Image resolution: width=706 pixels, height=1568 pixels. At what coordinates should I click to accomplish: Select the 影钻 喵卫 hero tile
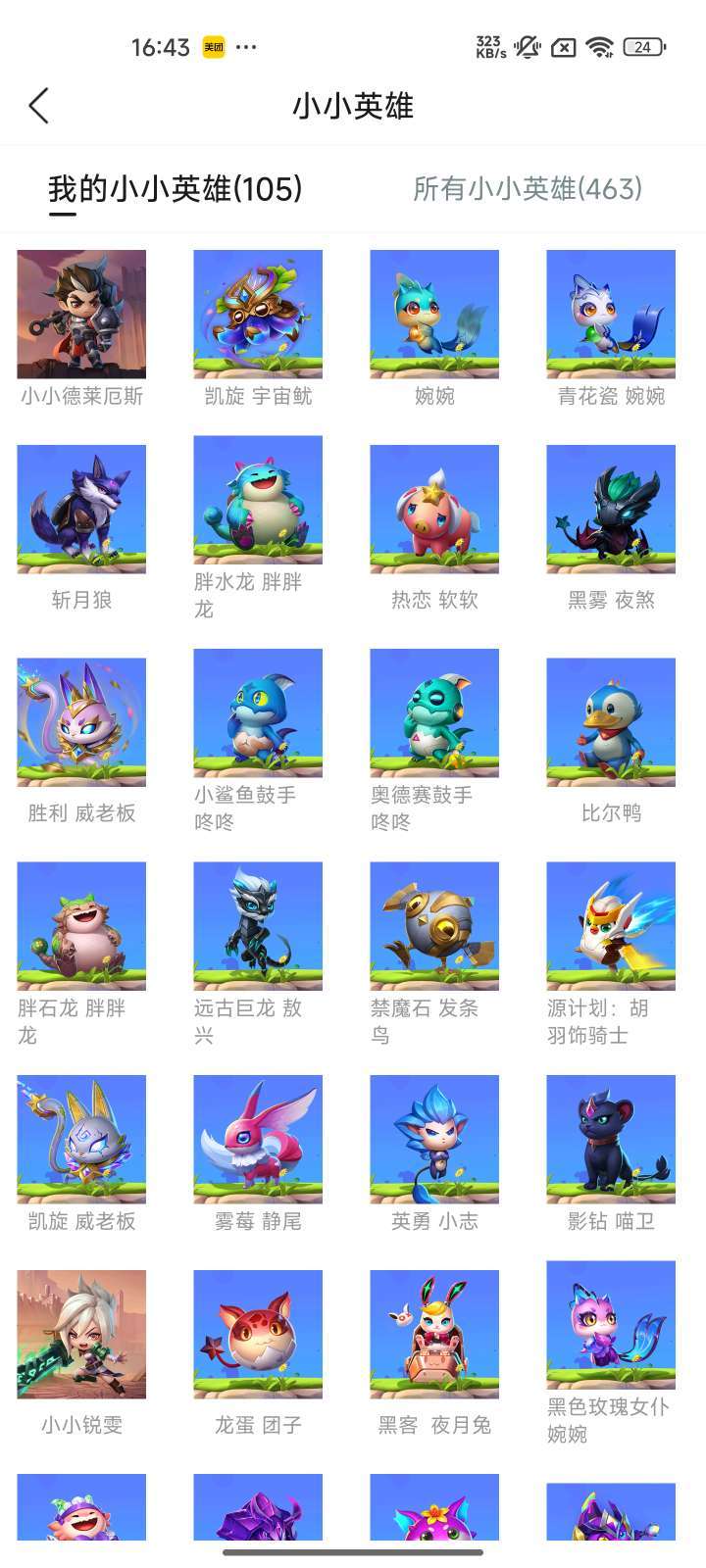pyautogui.click(x=611, y=1153)
